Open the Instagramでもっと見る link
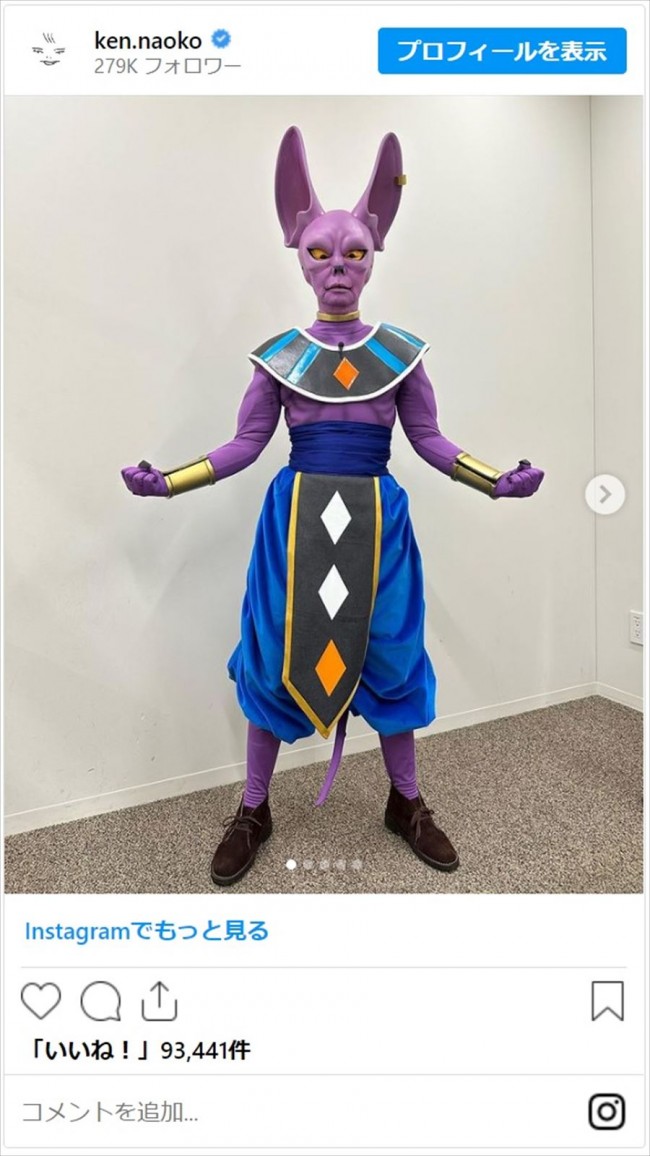The image size is (650, 1156). 146,931
